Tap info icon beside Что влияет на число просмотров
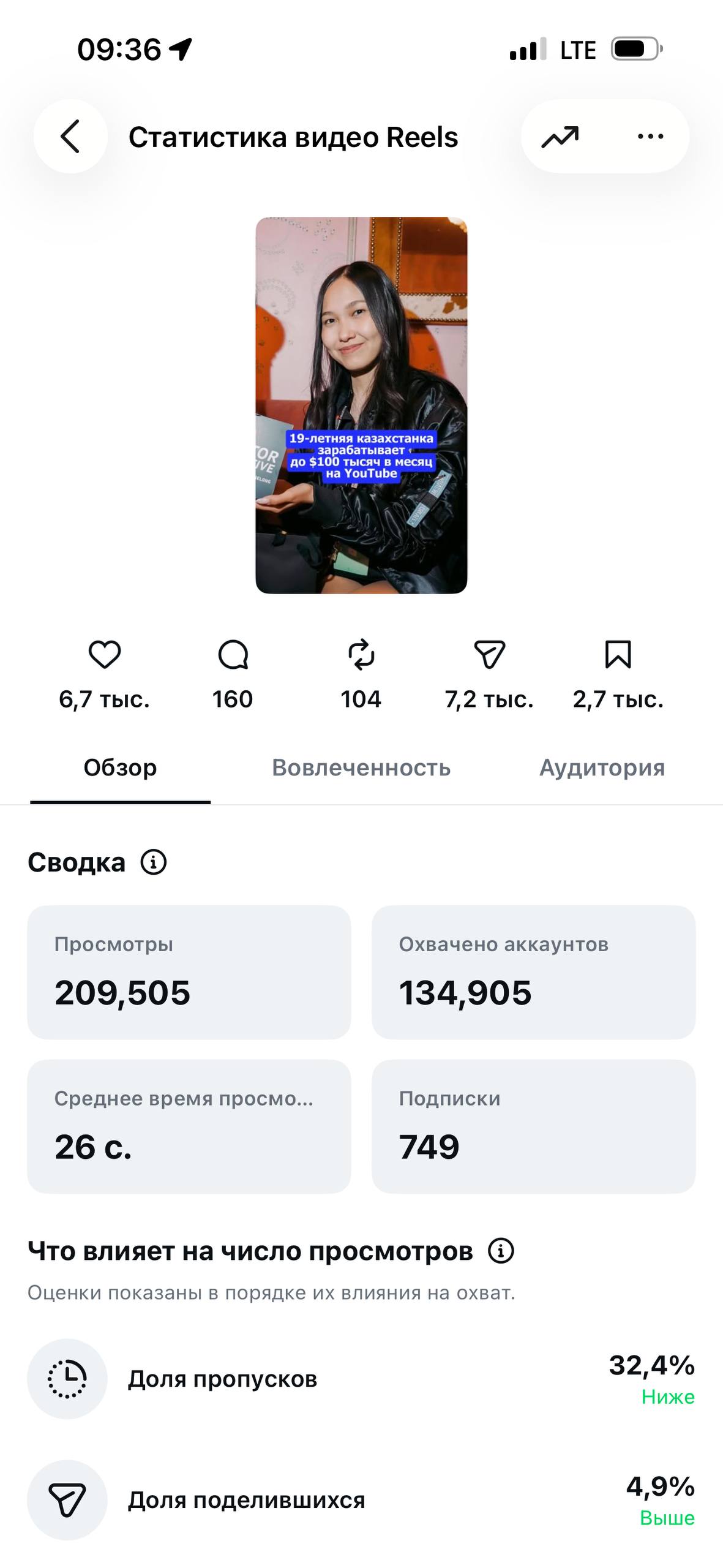This screenshot has width=723, height=1568. (501, 1251)
